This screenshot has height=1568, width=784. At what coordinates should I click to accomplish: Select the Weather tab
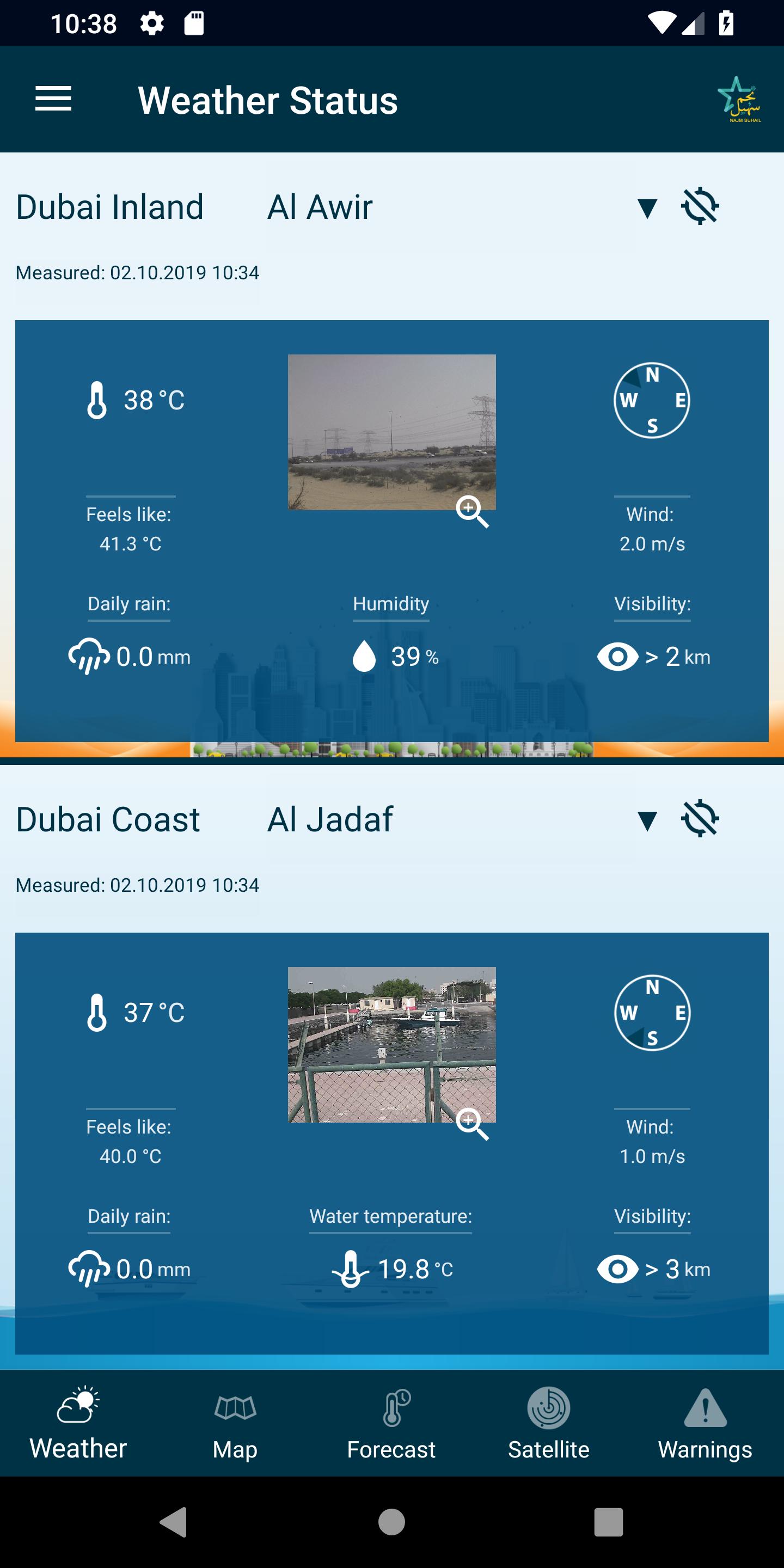point(78,1423)
